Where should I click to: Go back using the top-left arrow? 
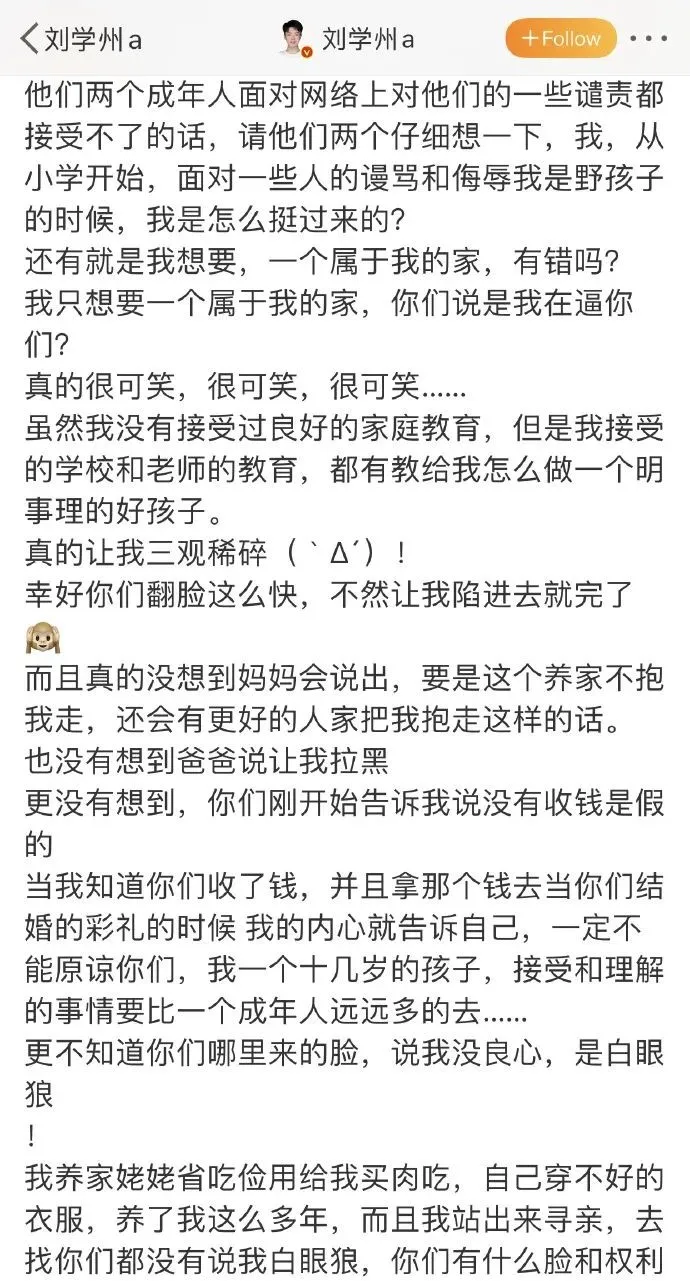[x=28, y=39]
